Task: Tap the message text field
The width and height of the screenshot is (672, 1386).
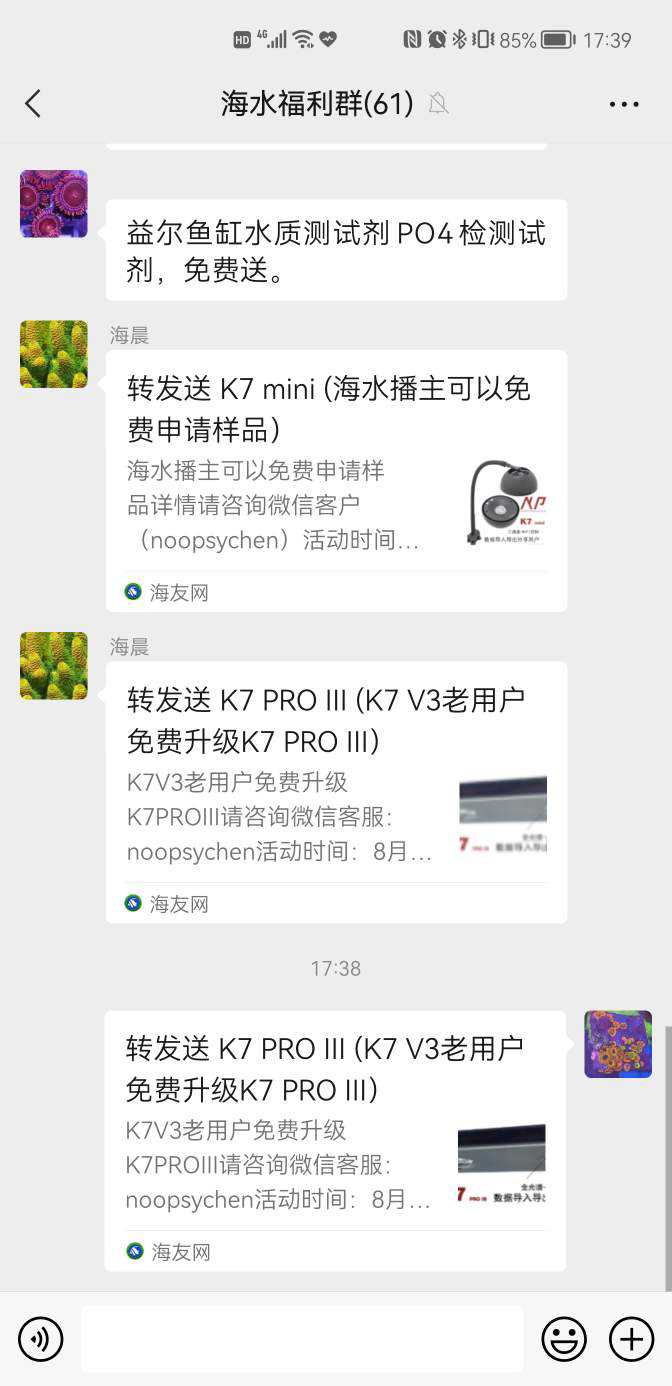Action: pyautogui.click(x=302, y=1339)
